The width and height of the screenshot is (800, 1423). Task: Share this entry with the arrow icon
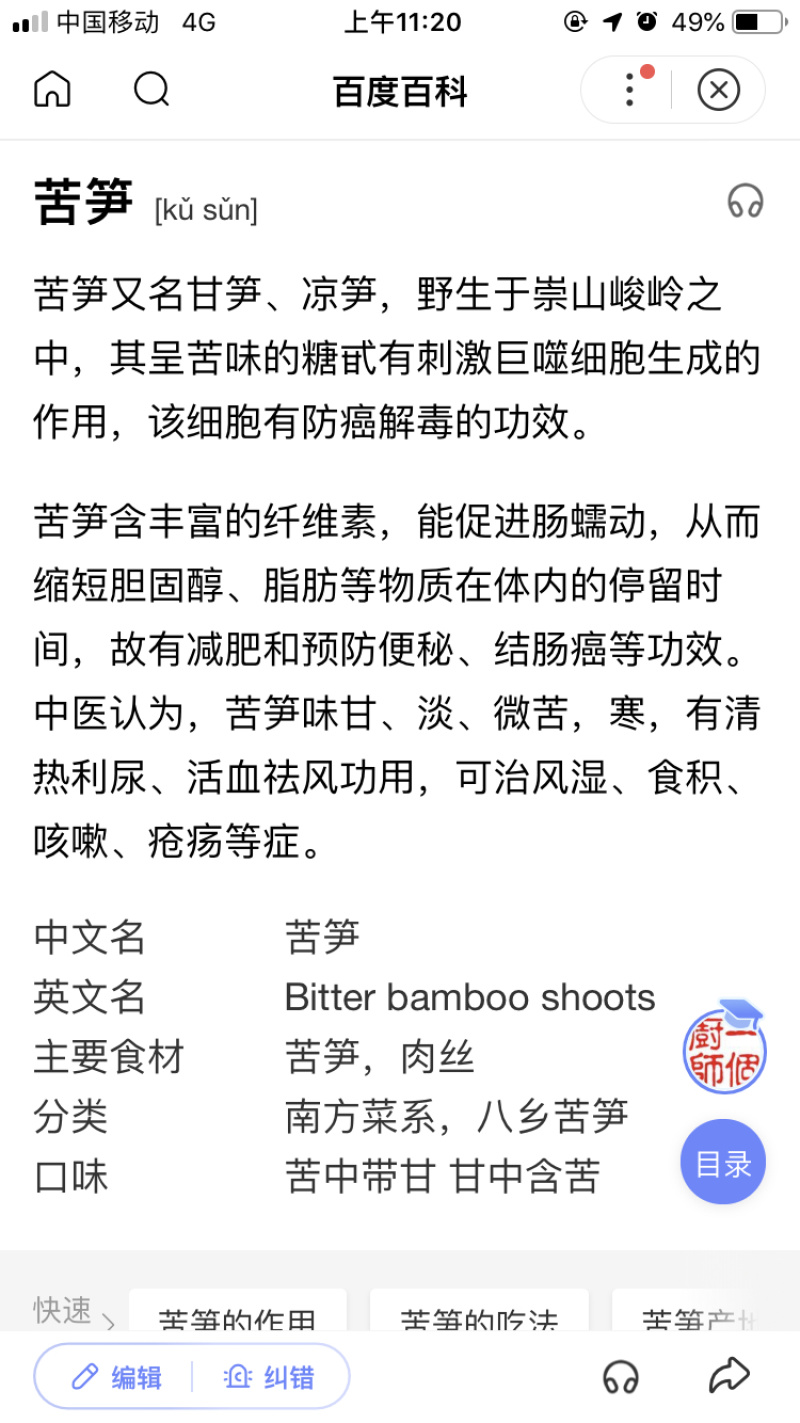pos(729,1375)
